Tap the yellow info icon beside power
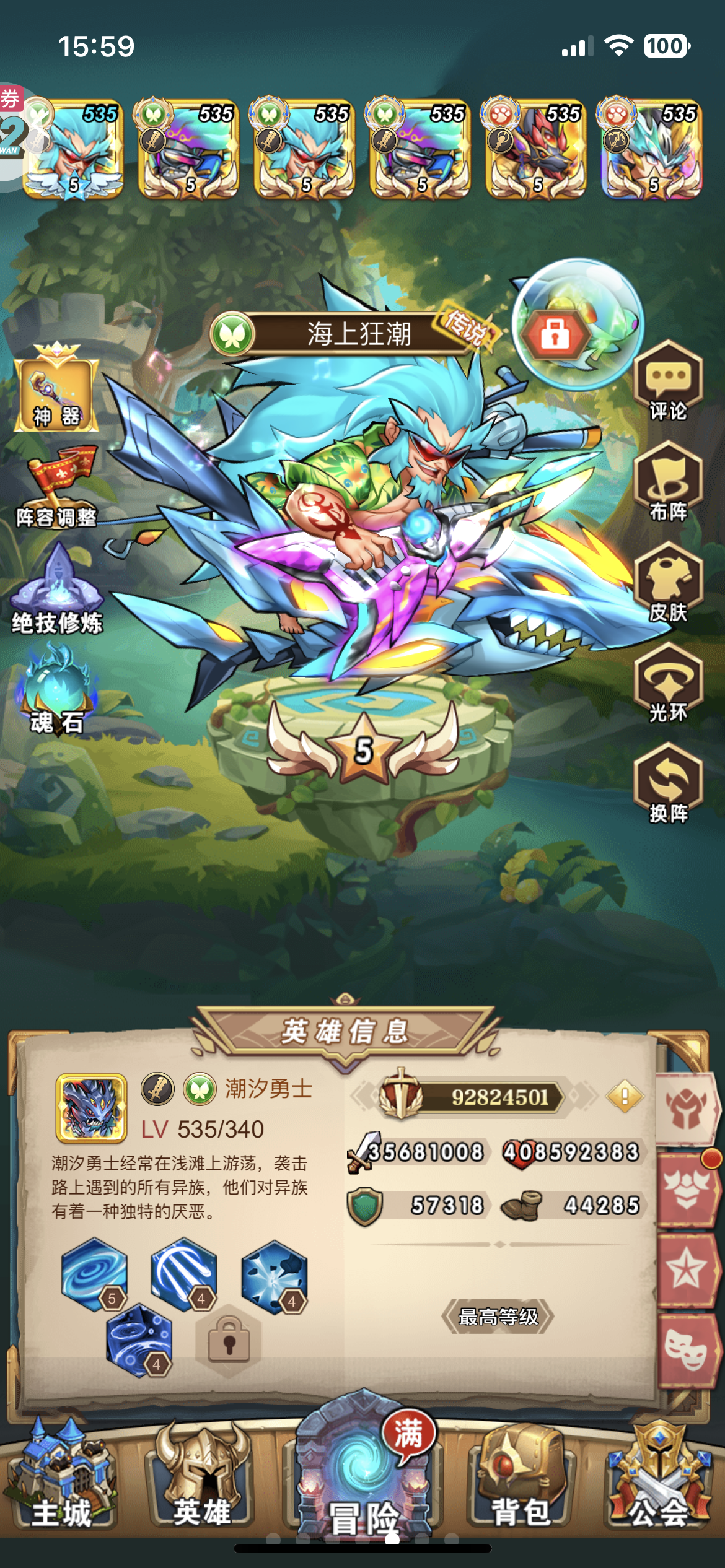This screenshot has height=1568, width=725. click(x=625, y=1097)
